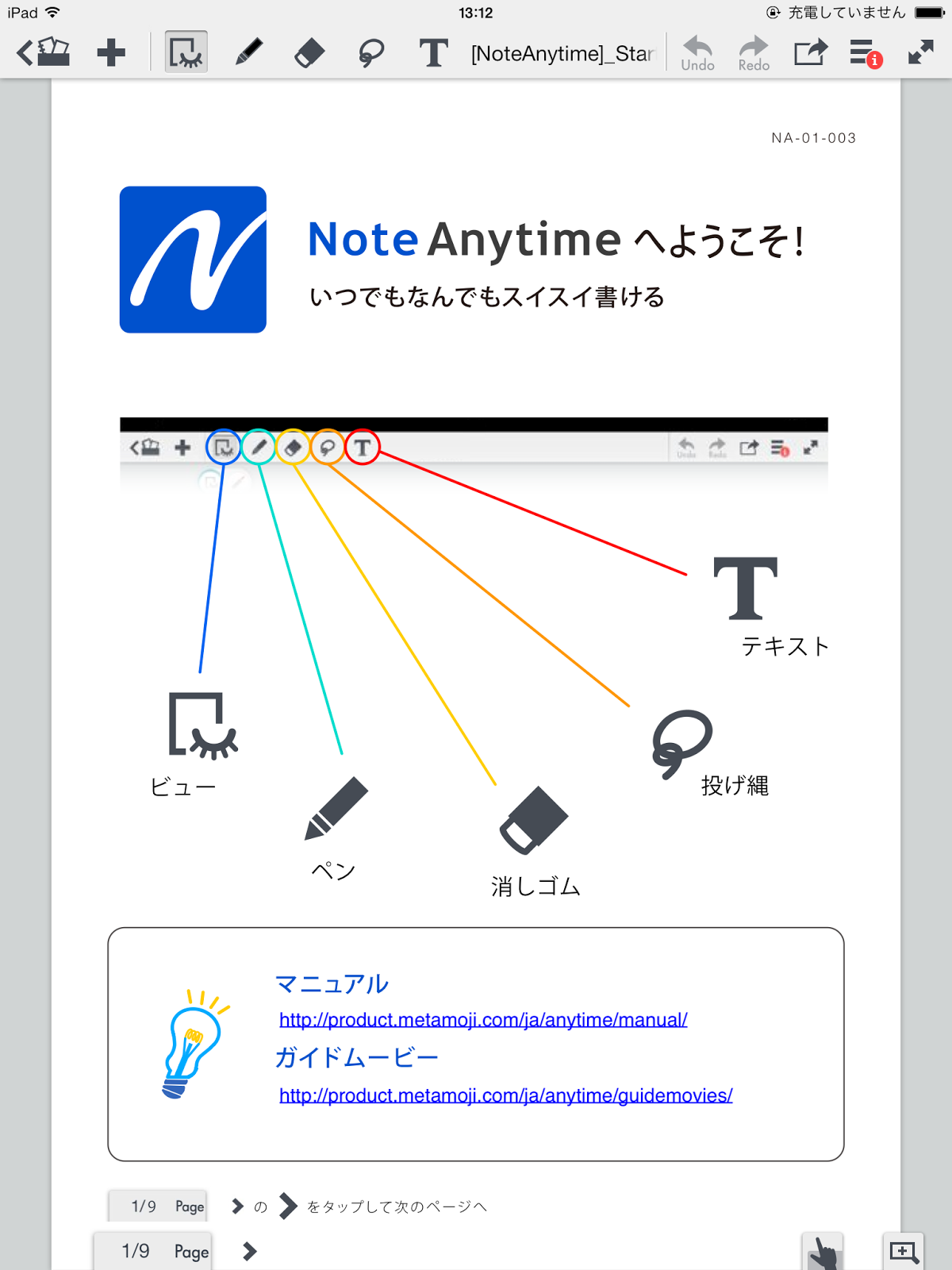952x1270 pixels.
Task: Add a new item with plus
Action: click(111, 53)
